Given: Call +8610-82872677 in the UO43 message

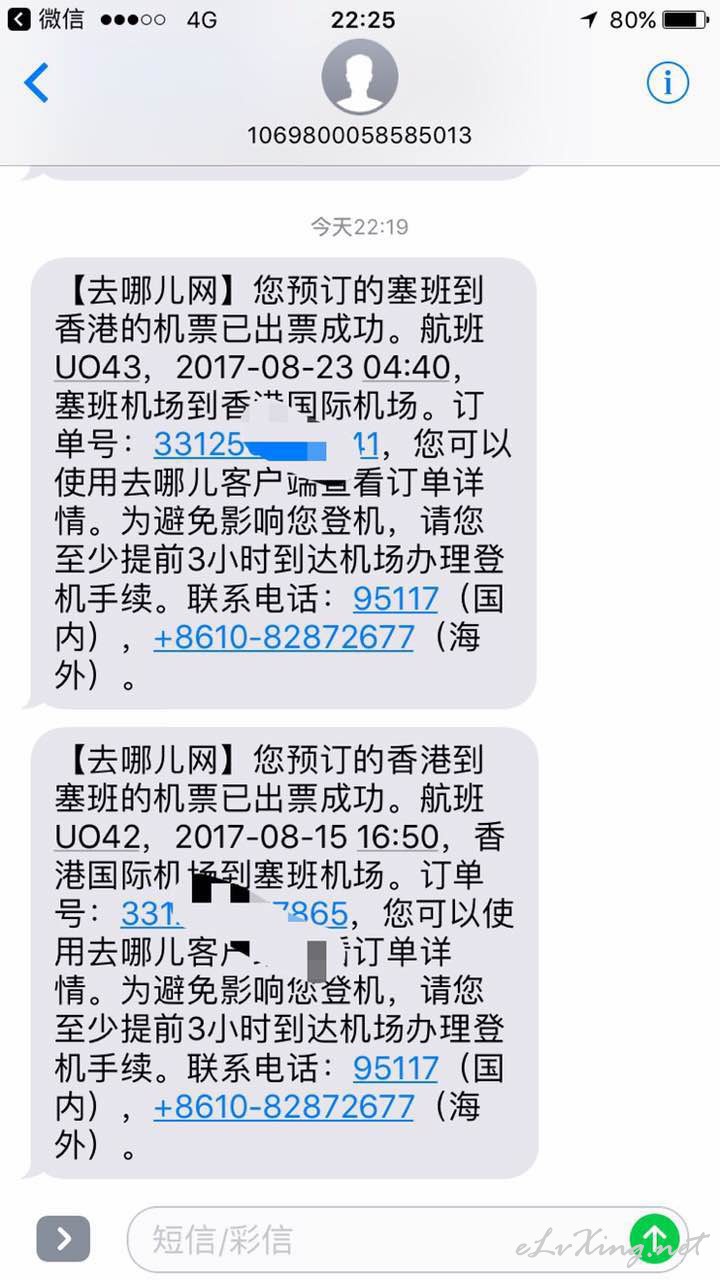Looking at the screenshot, I should point(283,637).
